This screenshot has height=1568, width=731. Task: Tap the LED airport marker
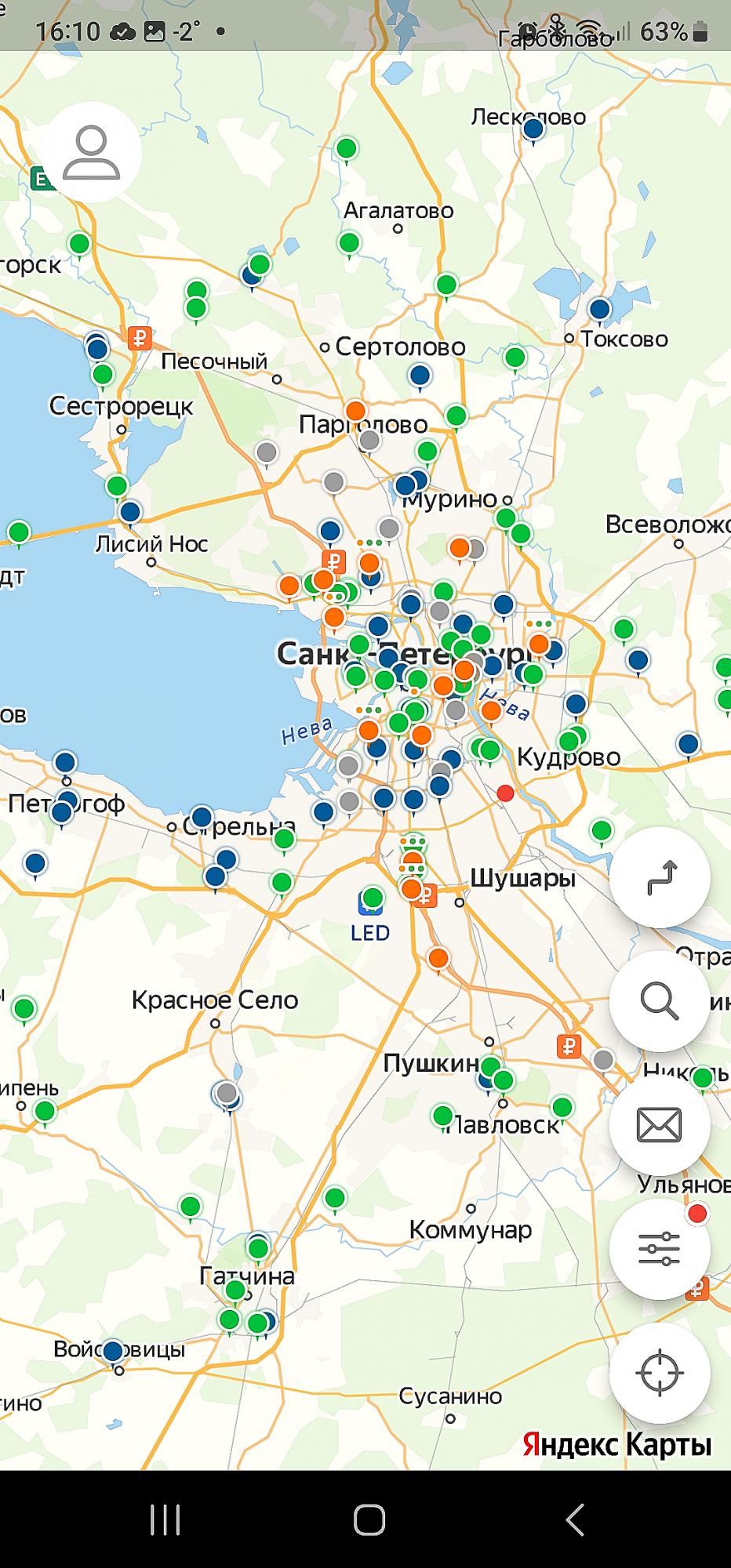click(370, 903)
